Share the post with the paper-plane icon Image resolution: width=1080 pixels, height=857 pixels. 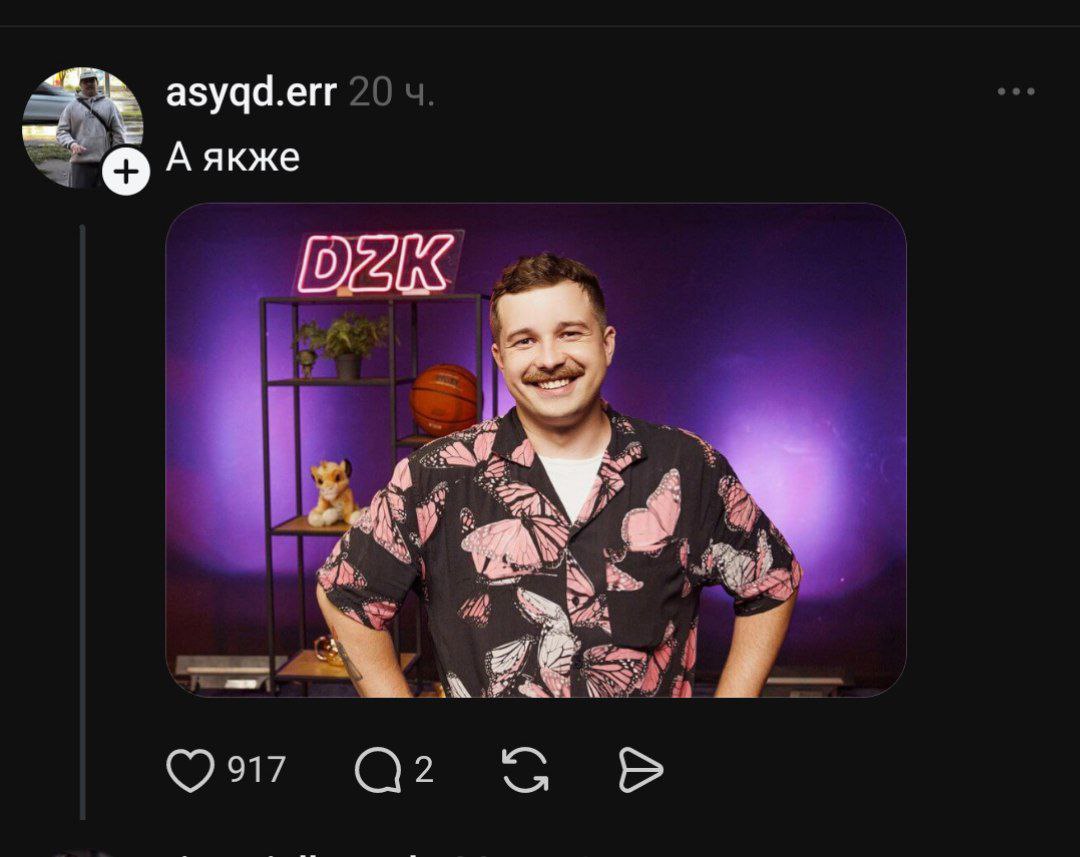pyautogui.click(x=640, y=771)
